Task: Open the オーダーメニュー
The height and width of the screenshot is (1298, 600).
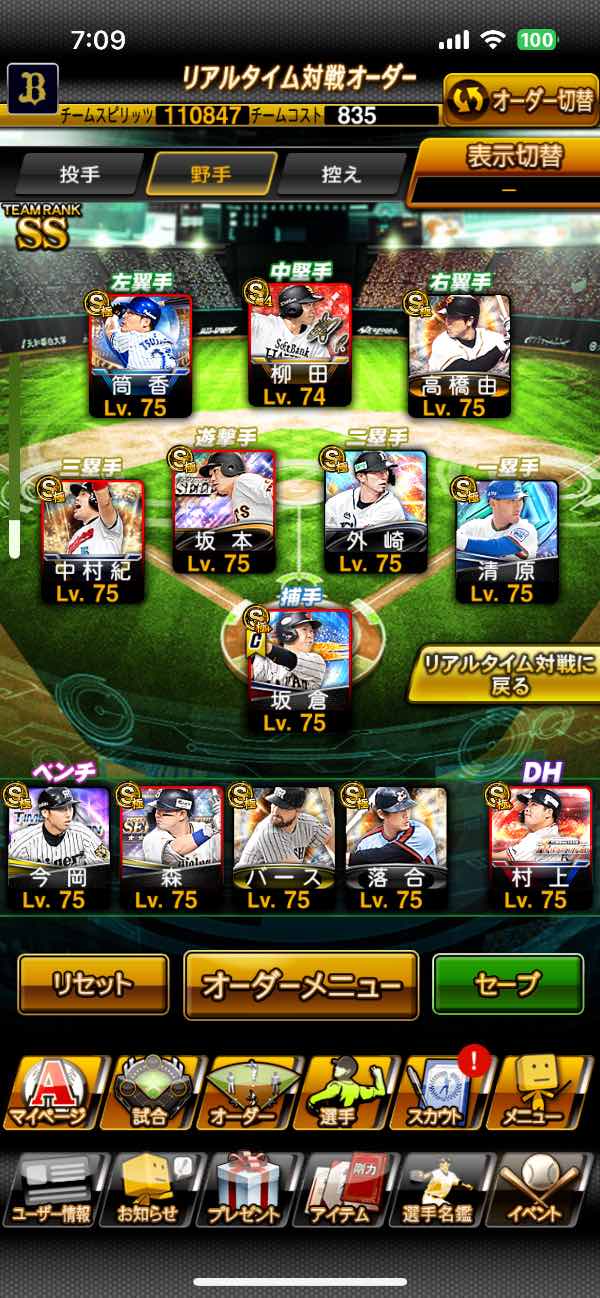Action: (x=300, y=985)
